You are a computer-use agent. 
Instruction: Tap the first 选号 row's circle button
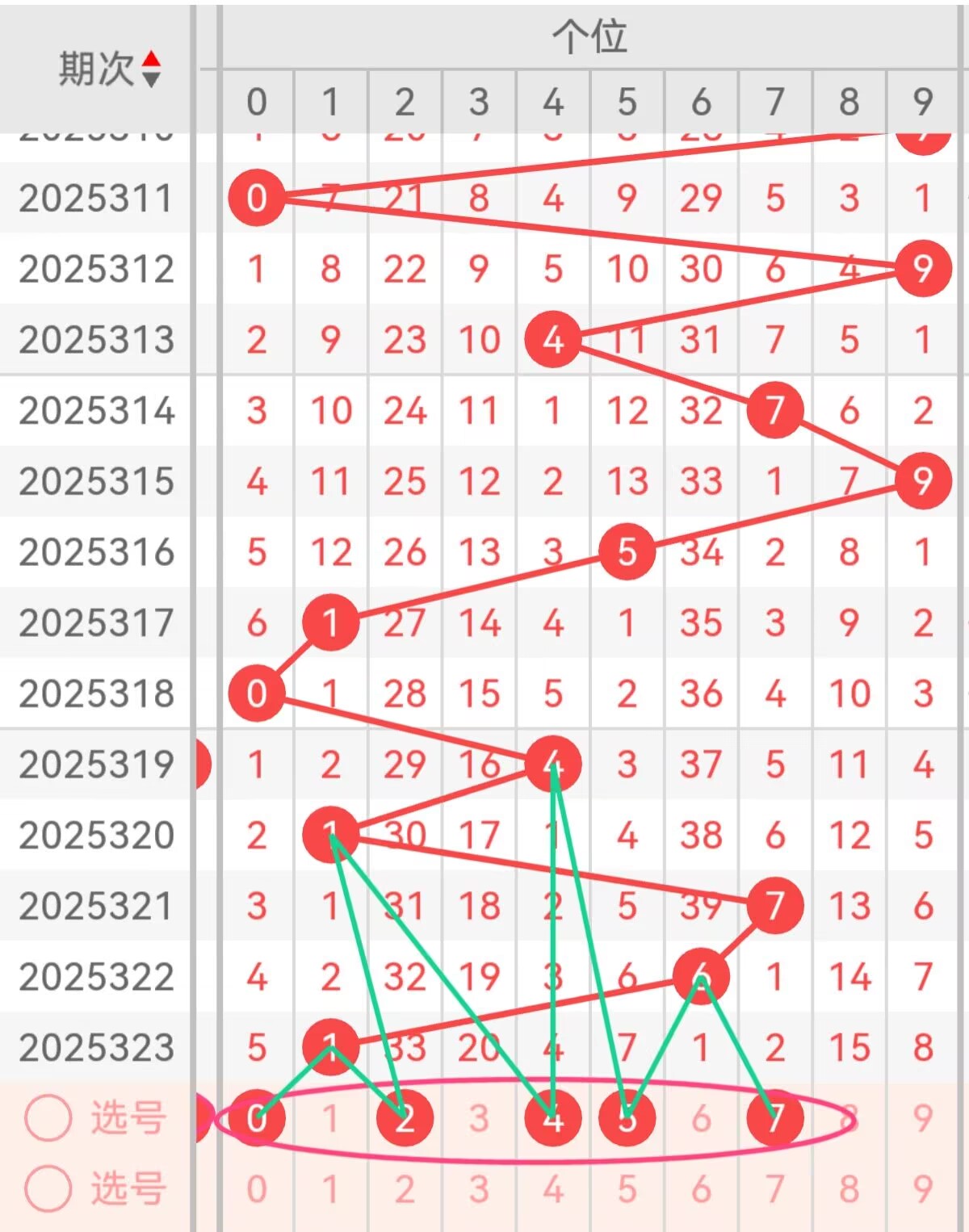point(48,1118)
